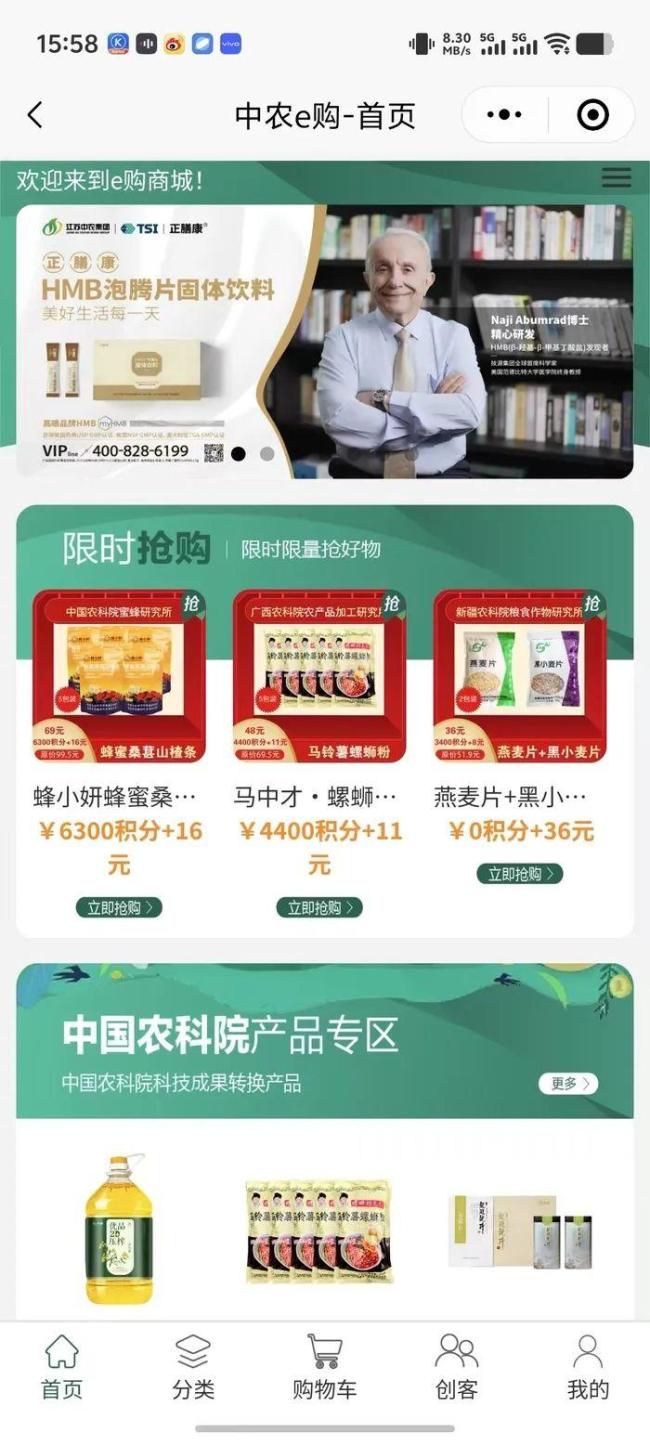
Task: Close the mini program with the circle icon
Action: (x=593, y=115)
